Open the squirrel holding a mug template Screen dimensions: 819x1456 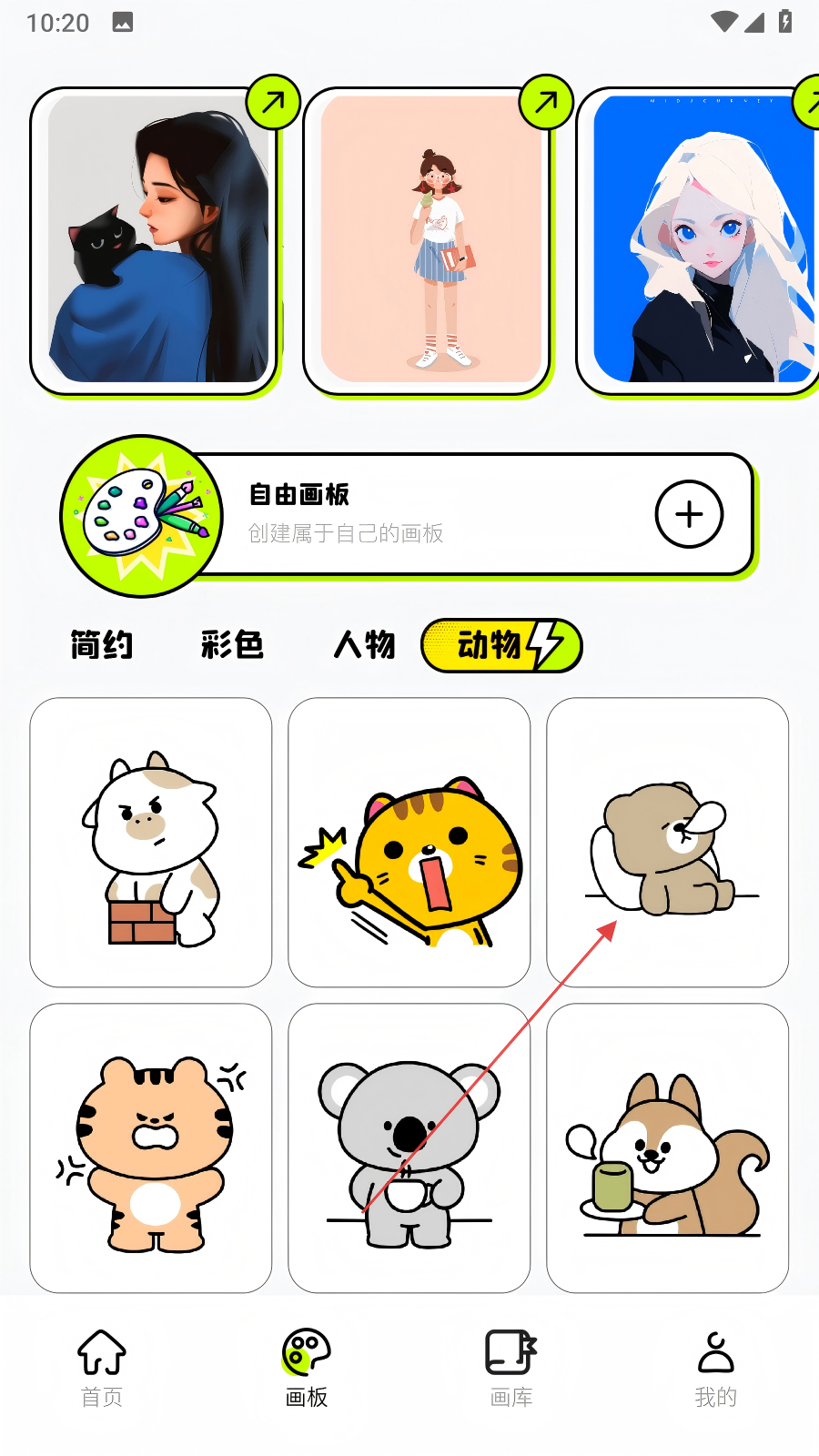(x=667, y=1148)
